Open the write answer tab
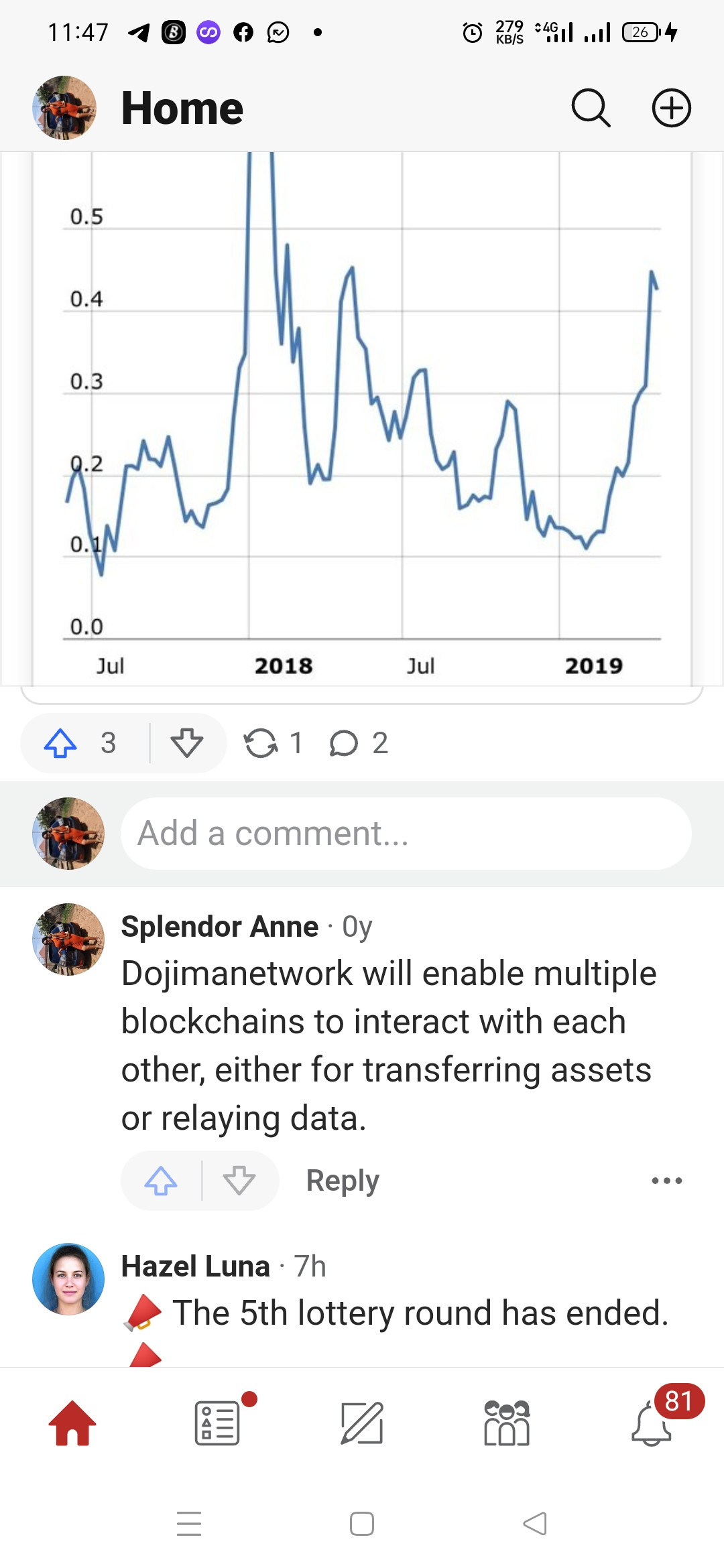Image resolution: width=724 pixels, height=1568 pixels. [x=362, y=1422]
